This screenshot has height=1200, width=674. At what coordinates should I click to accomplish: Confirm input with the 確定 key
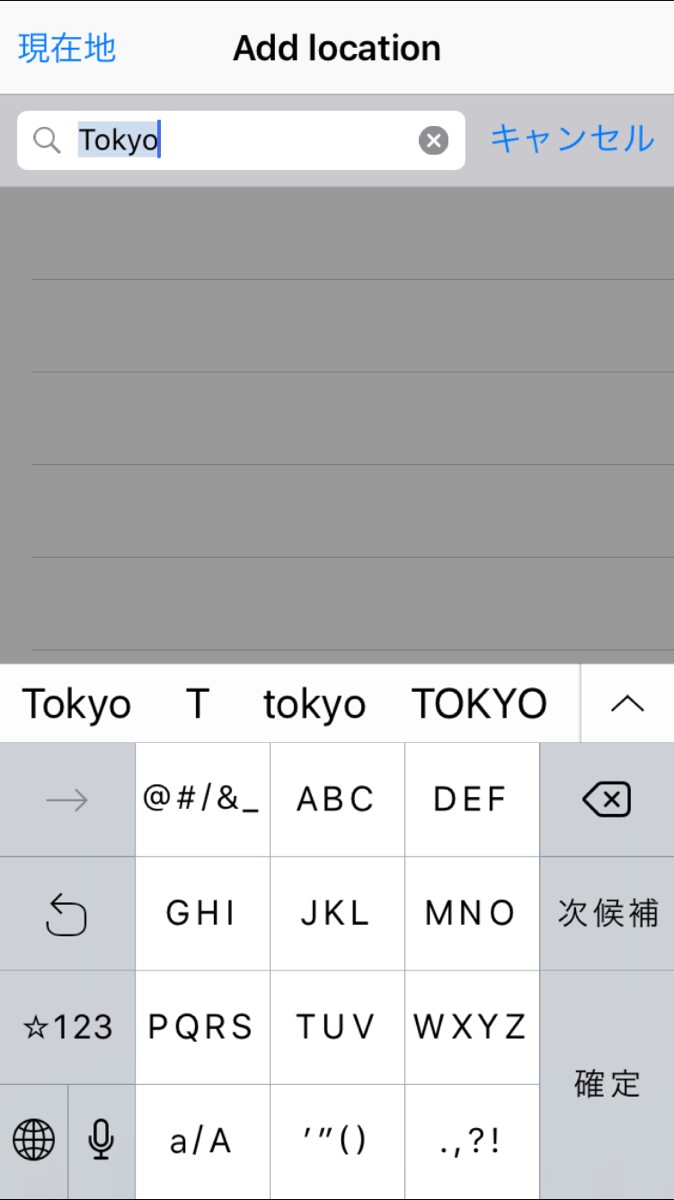(x=606, y=1083)
